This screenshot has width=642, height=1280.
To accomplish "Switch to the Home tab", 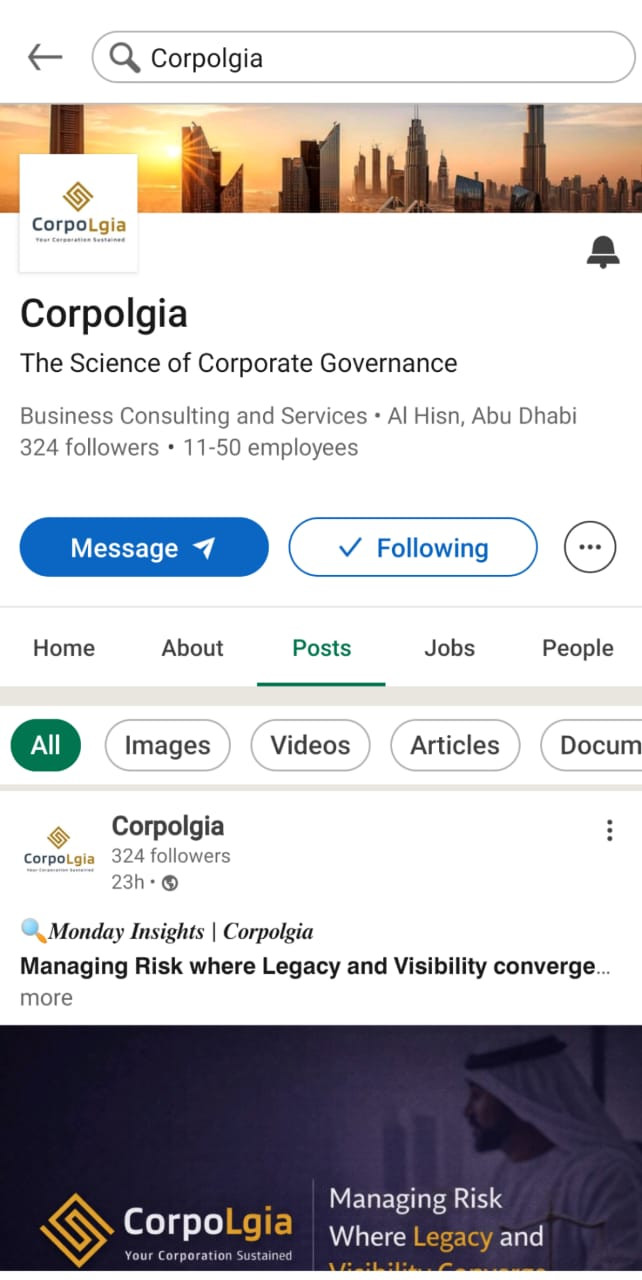I will click(x=64, y=648).
